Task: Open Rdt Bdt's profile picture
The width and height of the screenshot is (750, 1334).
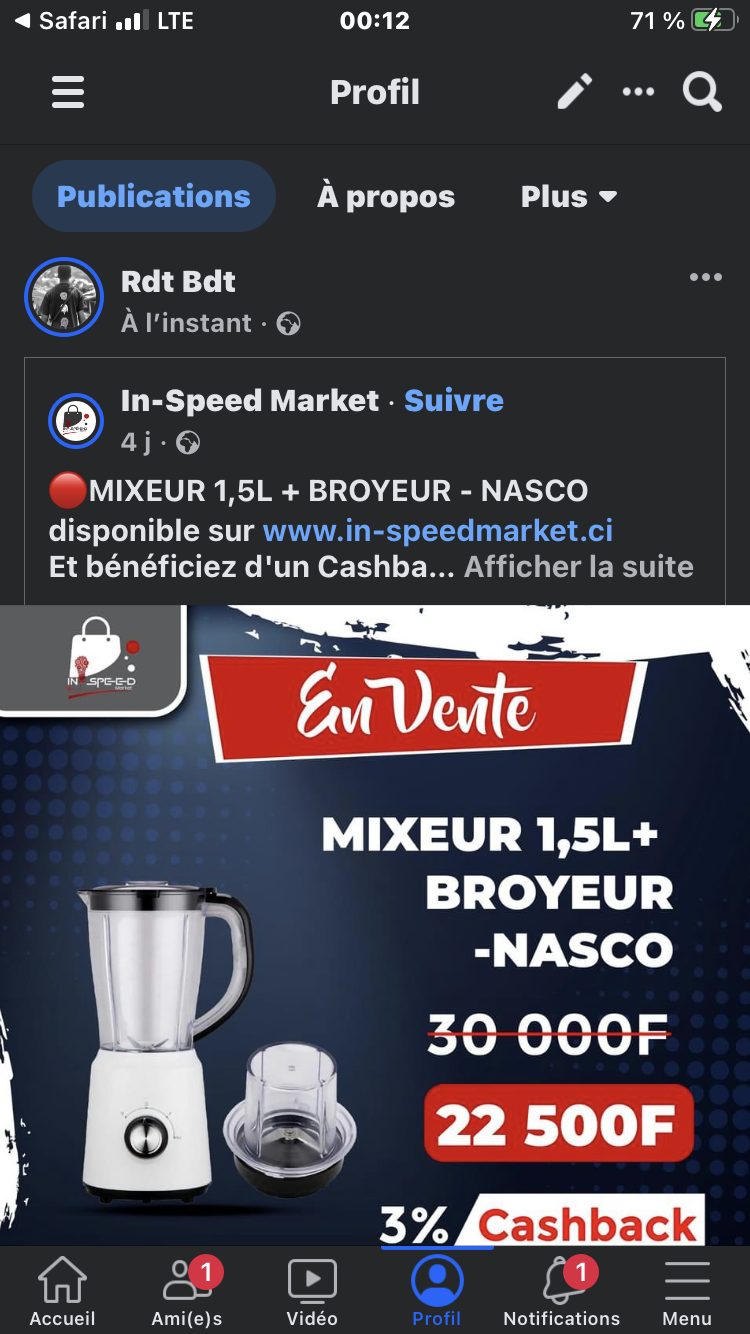Action: 64,297
